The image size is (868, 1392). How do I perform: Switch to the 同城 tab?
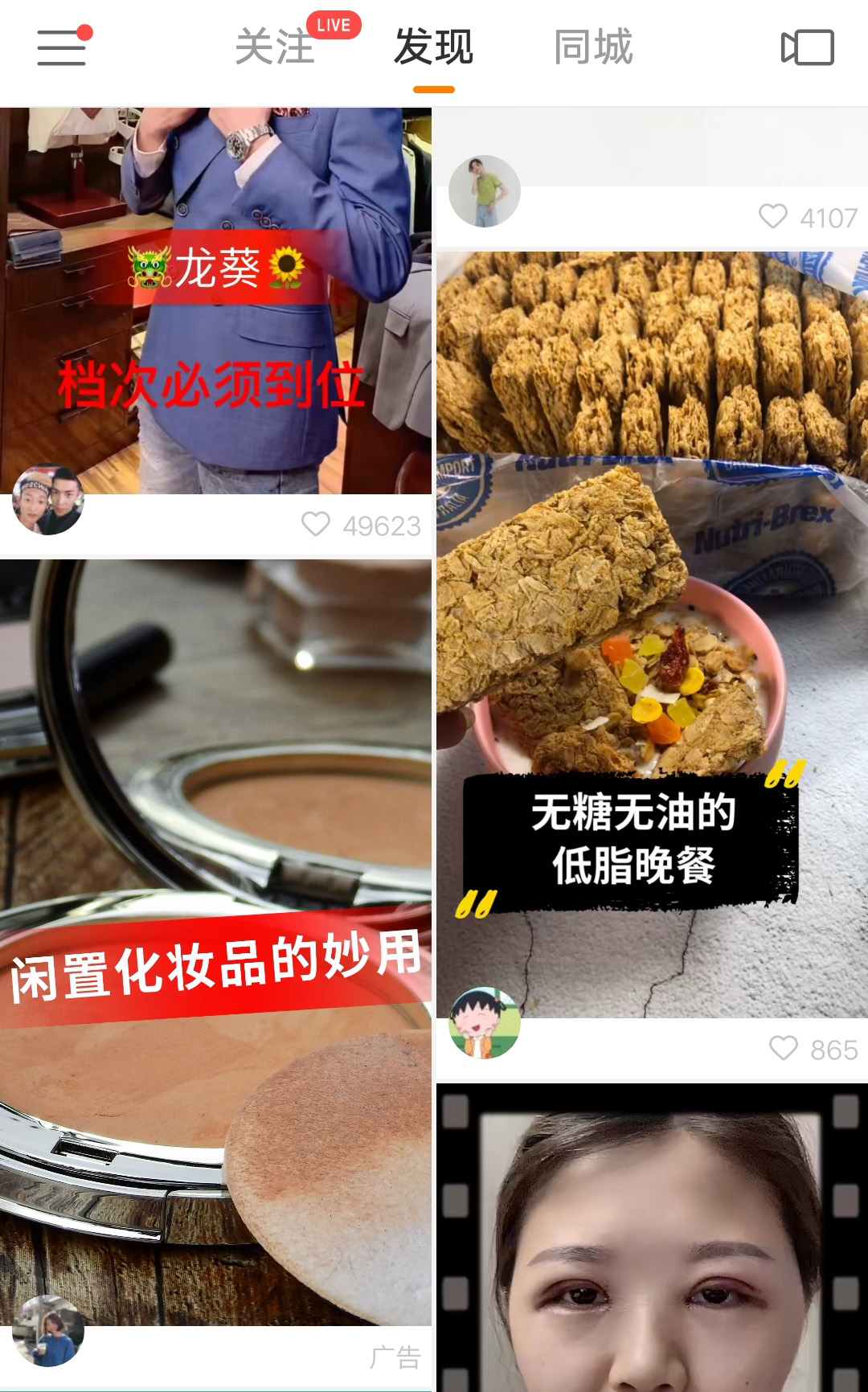click(x=594, y=47)
